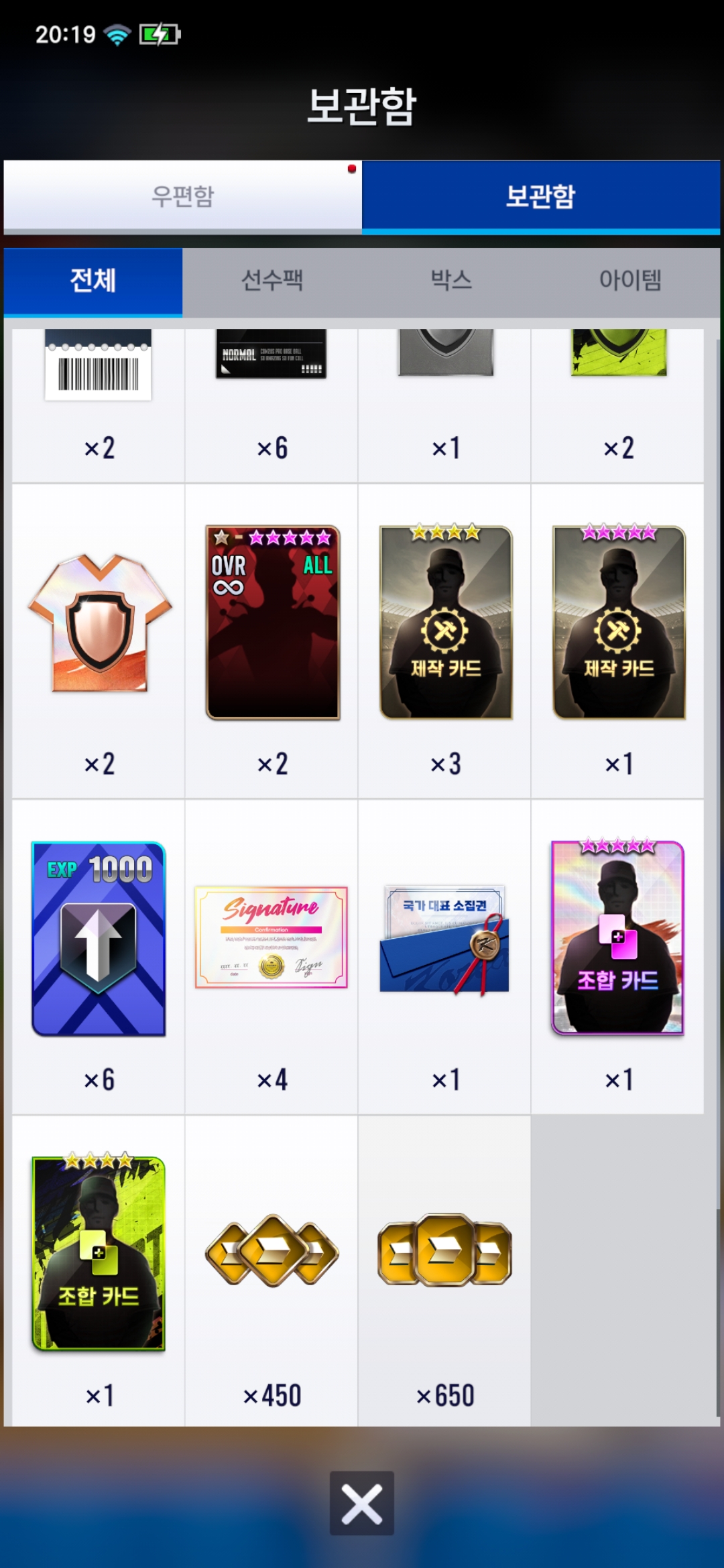The image size is (724, 1568).
Task: Switch to the 우편함 tab
Action: pyautogui.click(x=182, y=197)
